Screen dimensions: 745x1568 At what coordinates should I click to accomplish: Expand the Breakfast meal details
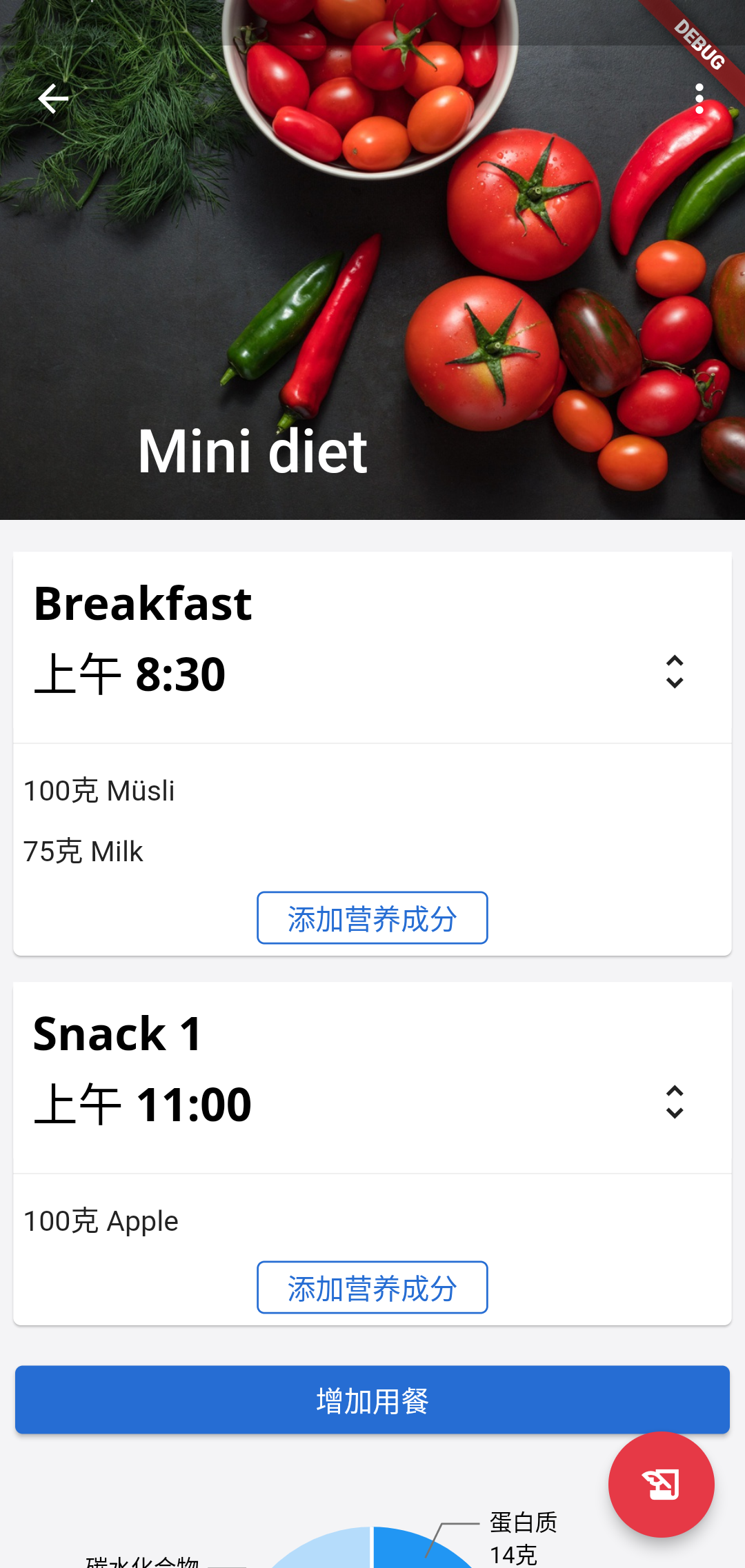pyautogui.click(x=674, y=672)
